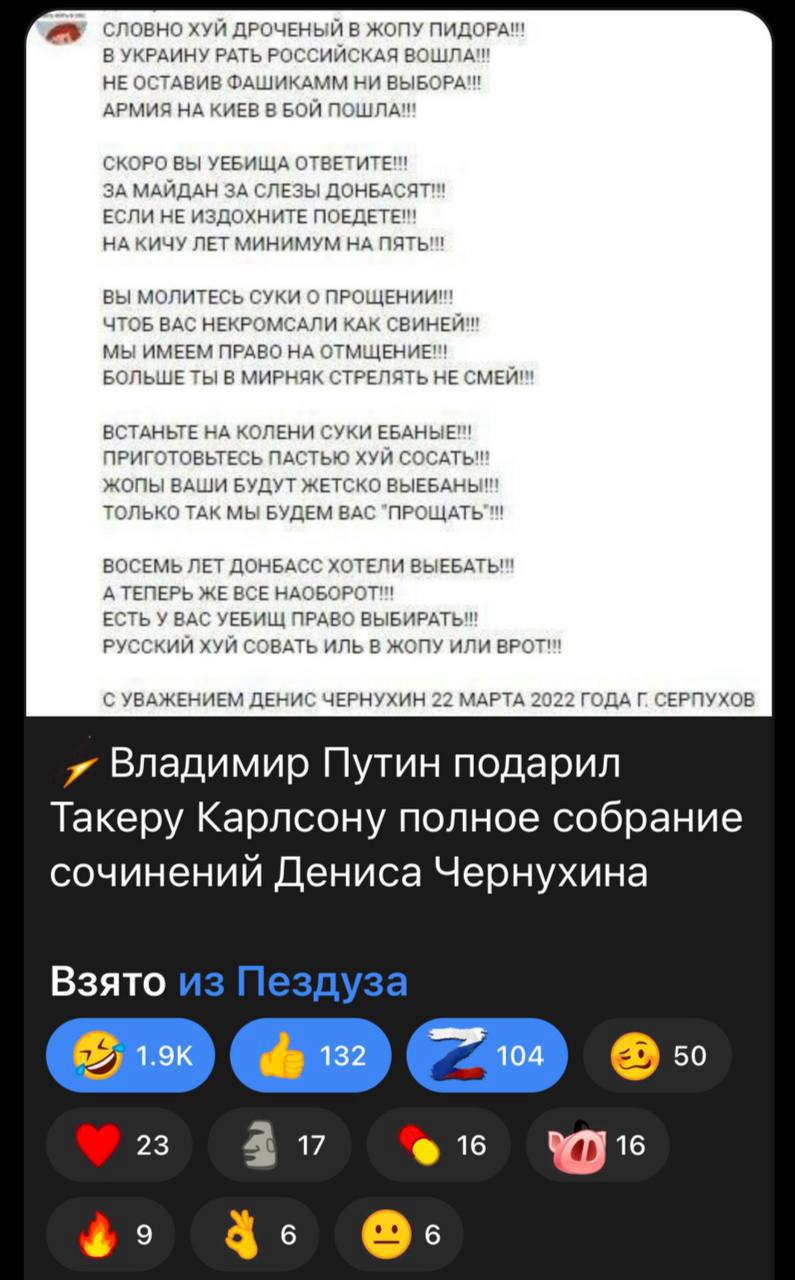Open the "из Пездуза" source link
This screenshot has height=1280, width=795.
point(291,981)
